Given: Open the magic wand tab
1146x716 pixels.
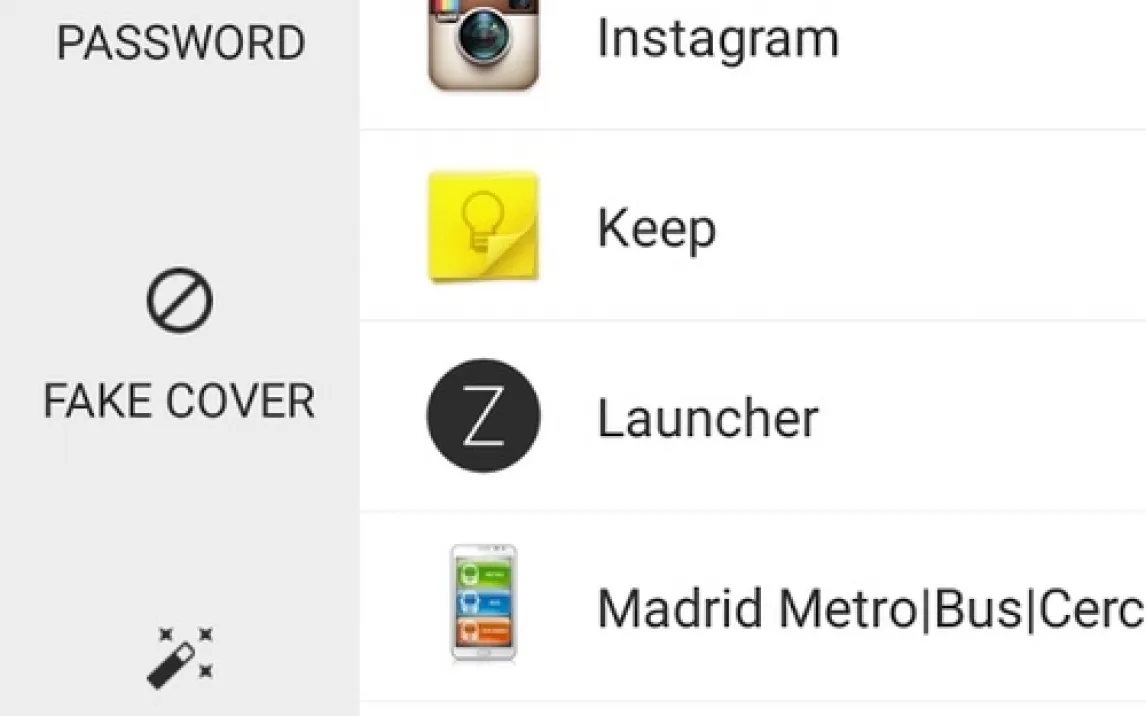Looking at the screenshot, I should coord(180,657).
